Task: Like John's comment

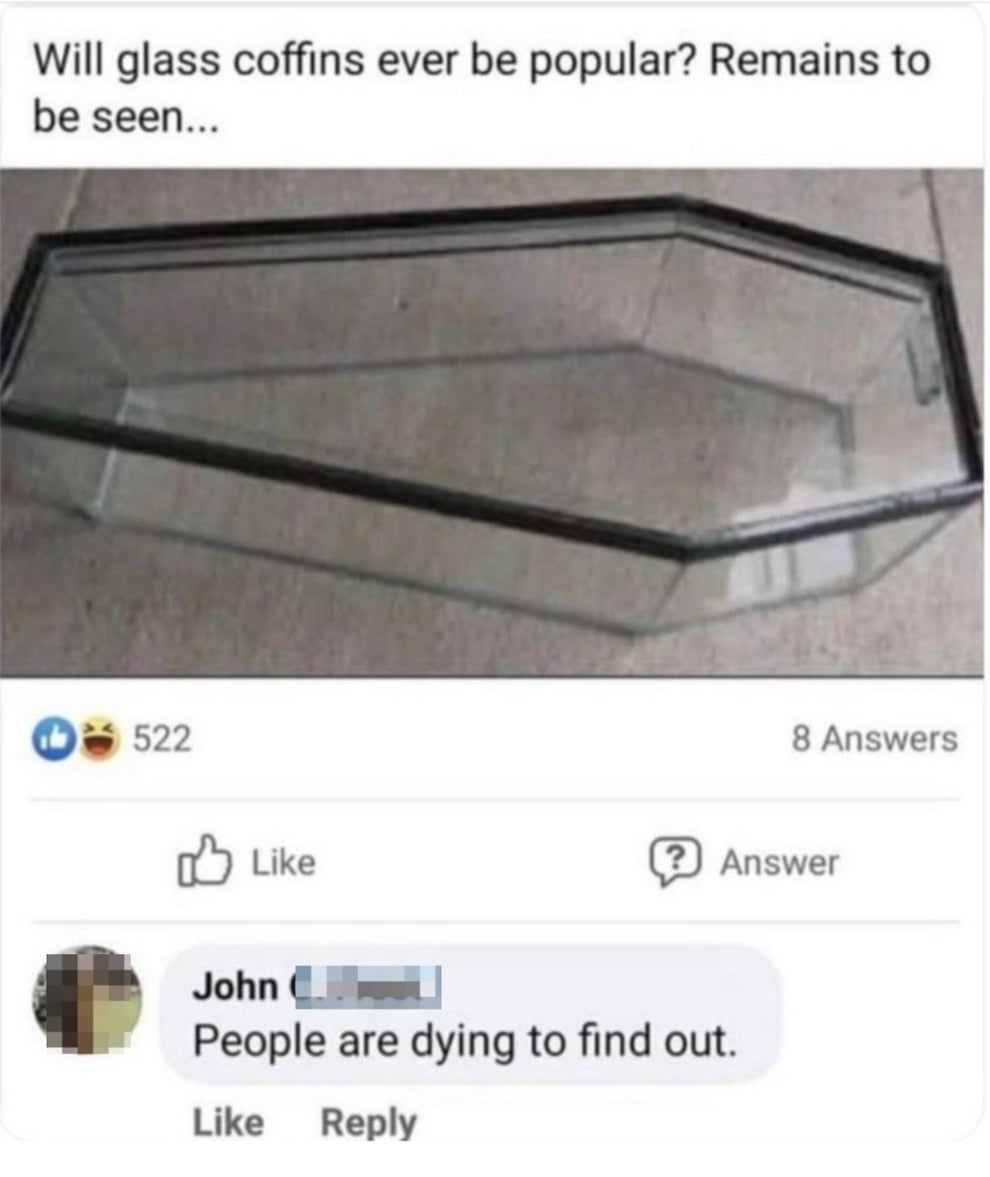Action: coord(227,1122)
